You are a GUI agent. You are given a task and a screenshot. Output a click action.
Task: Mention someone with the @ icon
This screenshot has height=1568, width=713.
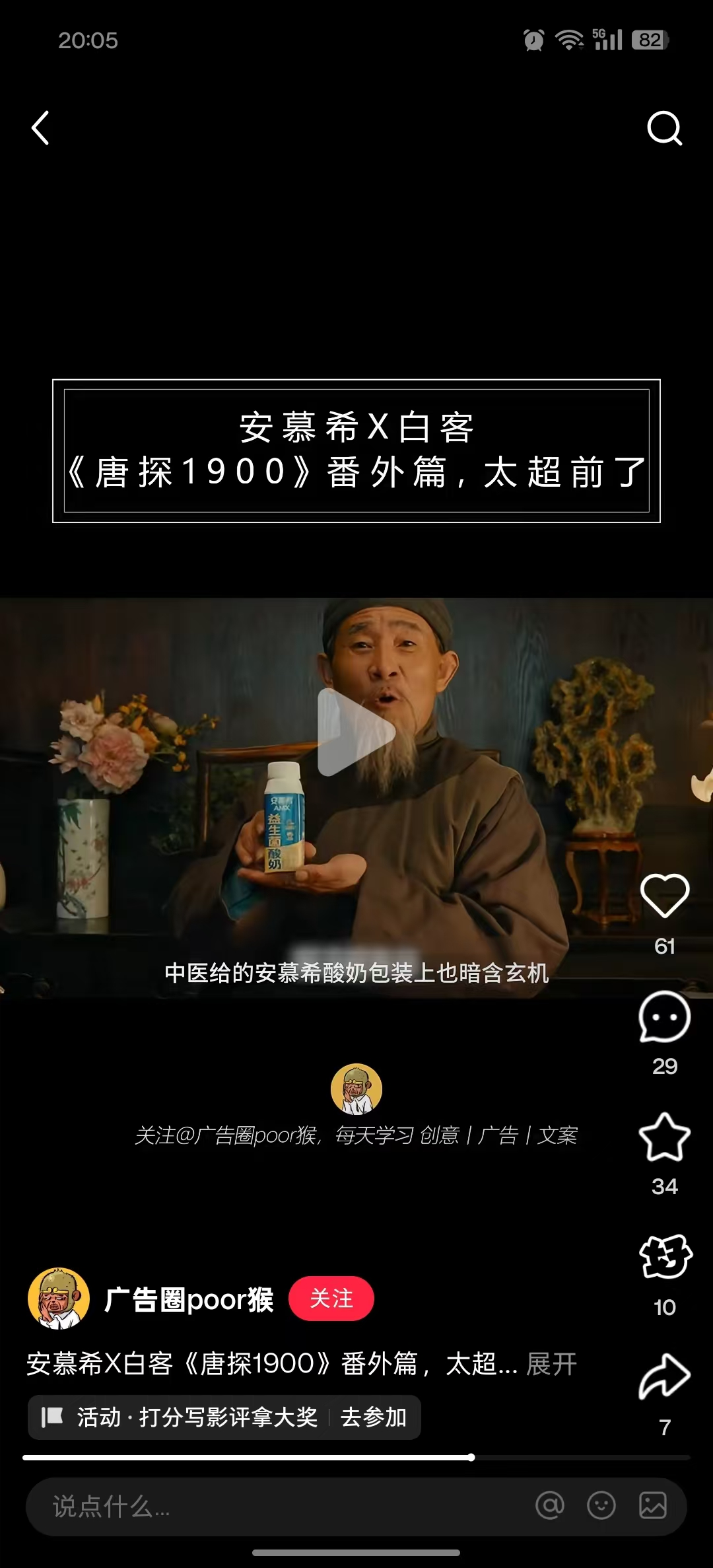coord(550,1506)
